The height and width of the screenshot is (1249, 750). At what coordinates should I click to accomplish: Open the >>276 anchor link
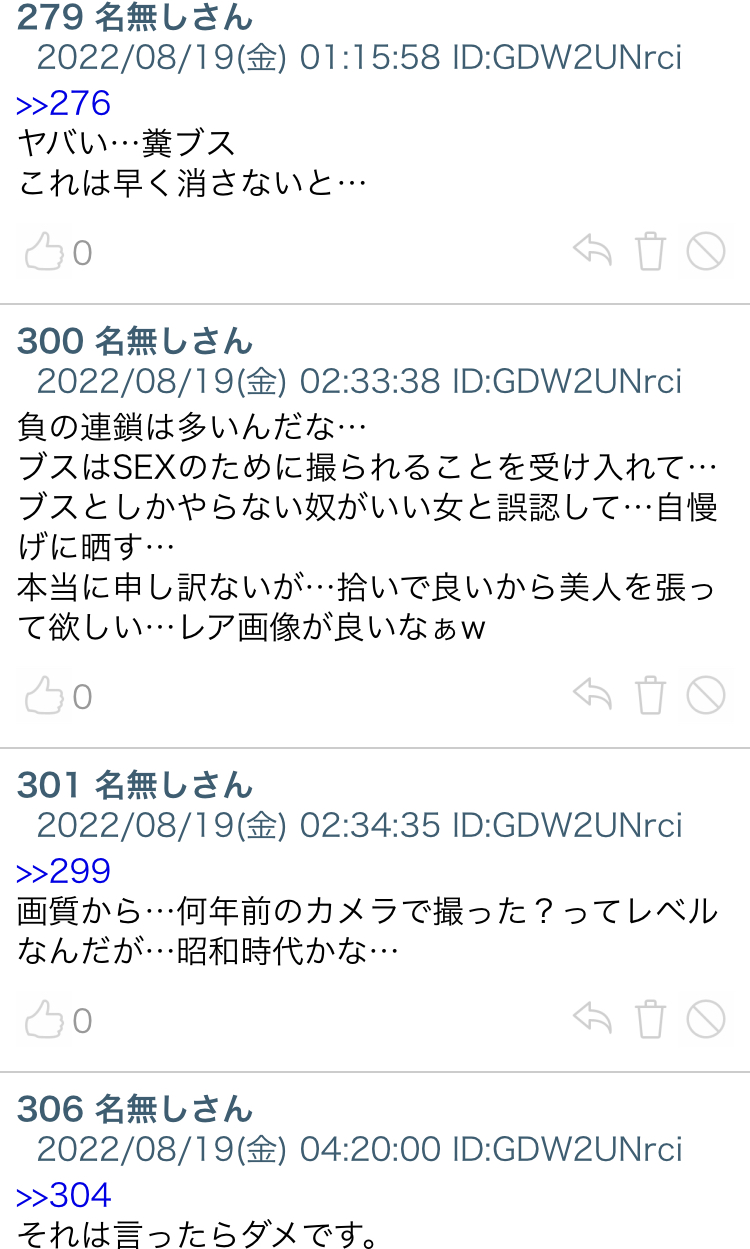click(x=63, y=103)
